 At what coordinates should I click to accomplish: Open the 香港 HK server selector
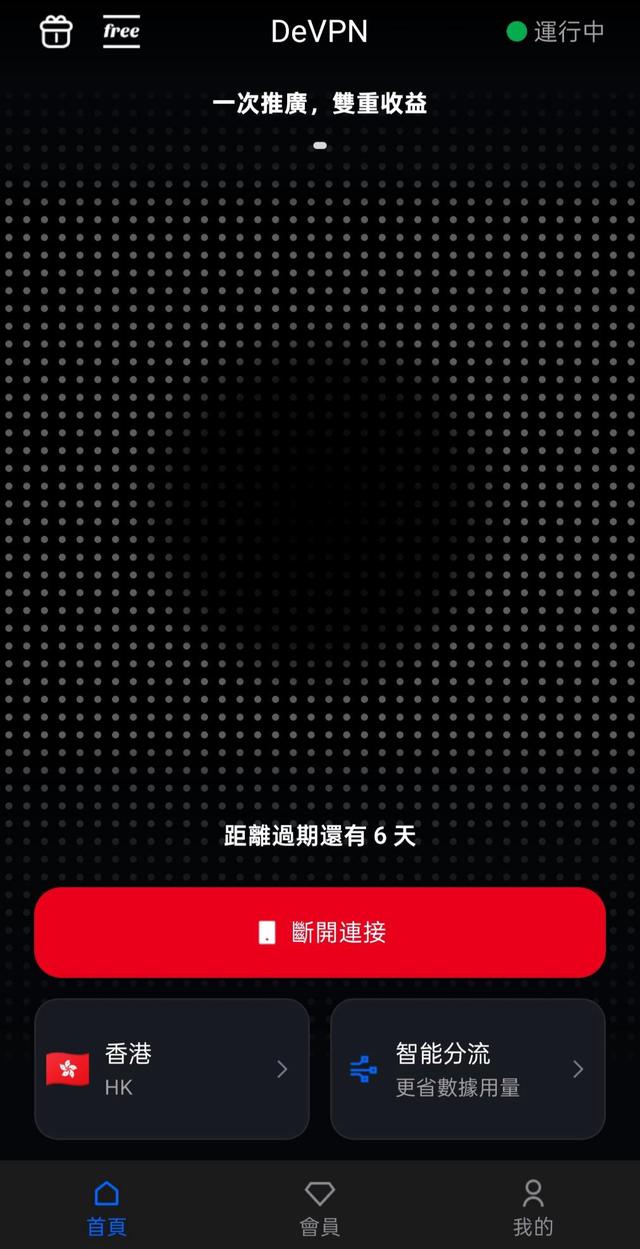172,1069
